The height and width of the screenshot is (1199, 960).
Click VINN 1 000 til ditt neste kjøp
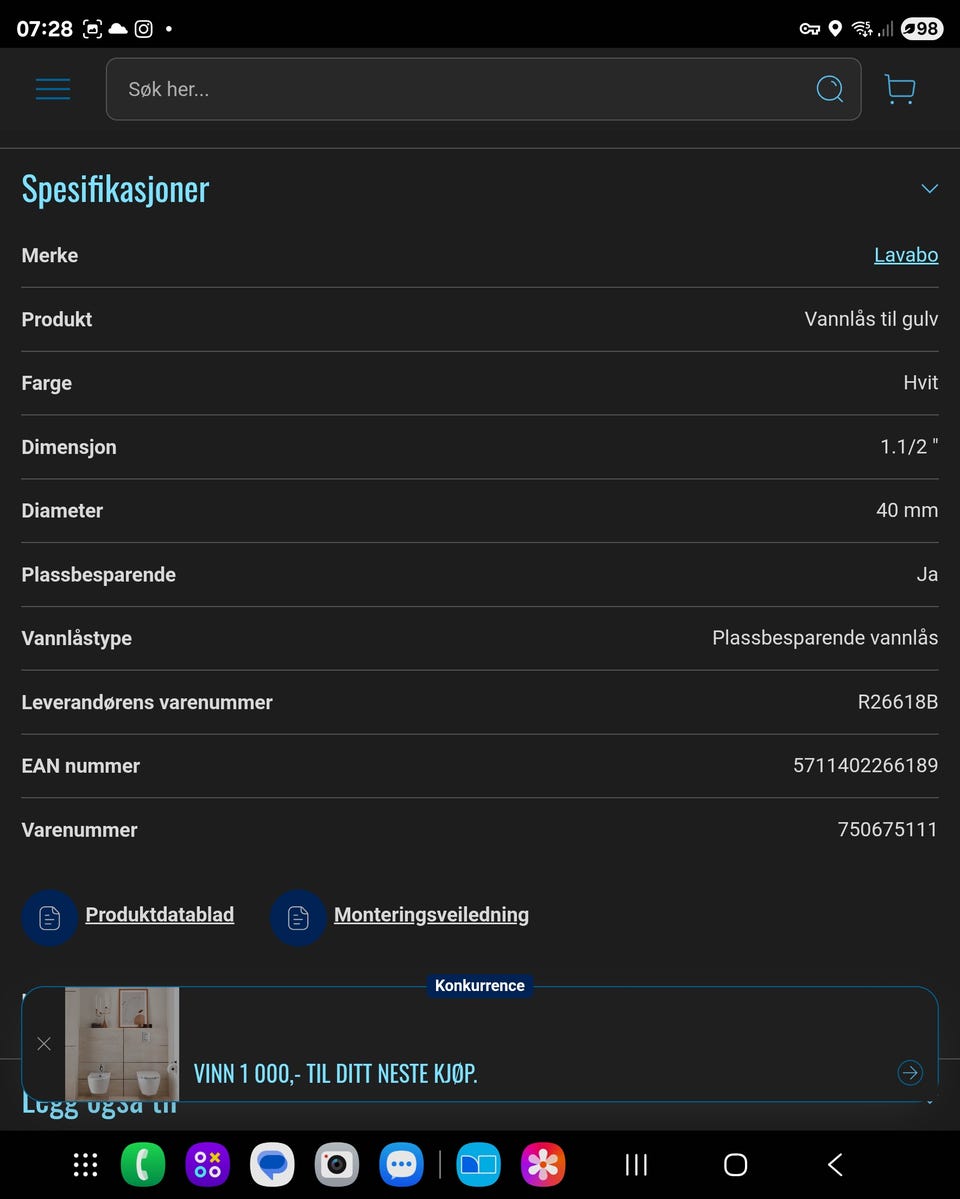pos(336,1073)
